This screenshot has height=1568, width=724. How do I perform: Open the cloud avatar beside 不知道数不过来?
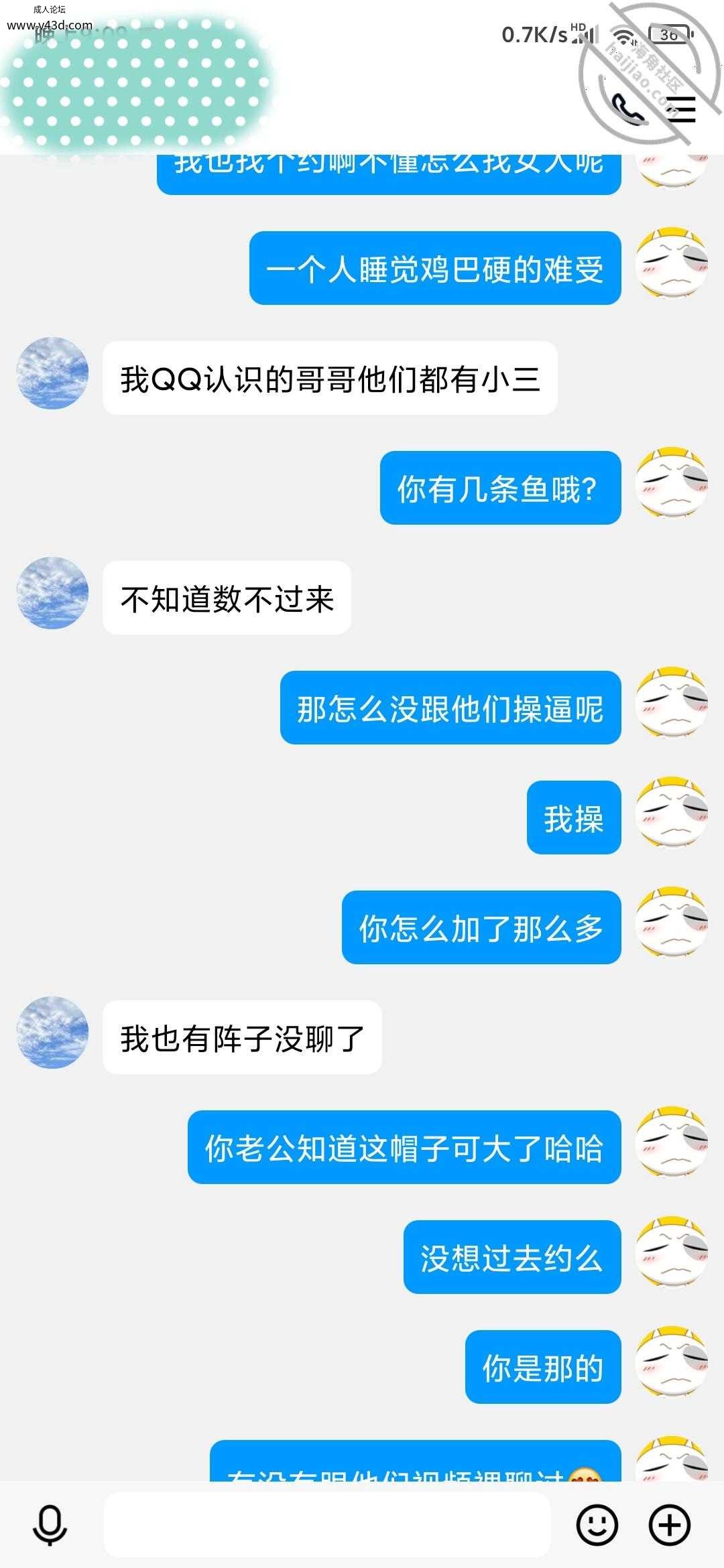[52, 592]
